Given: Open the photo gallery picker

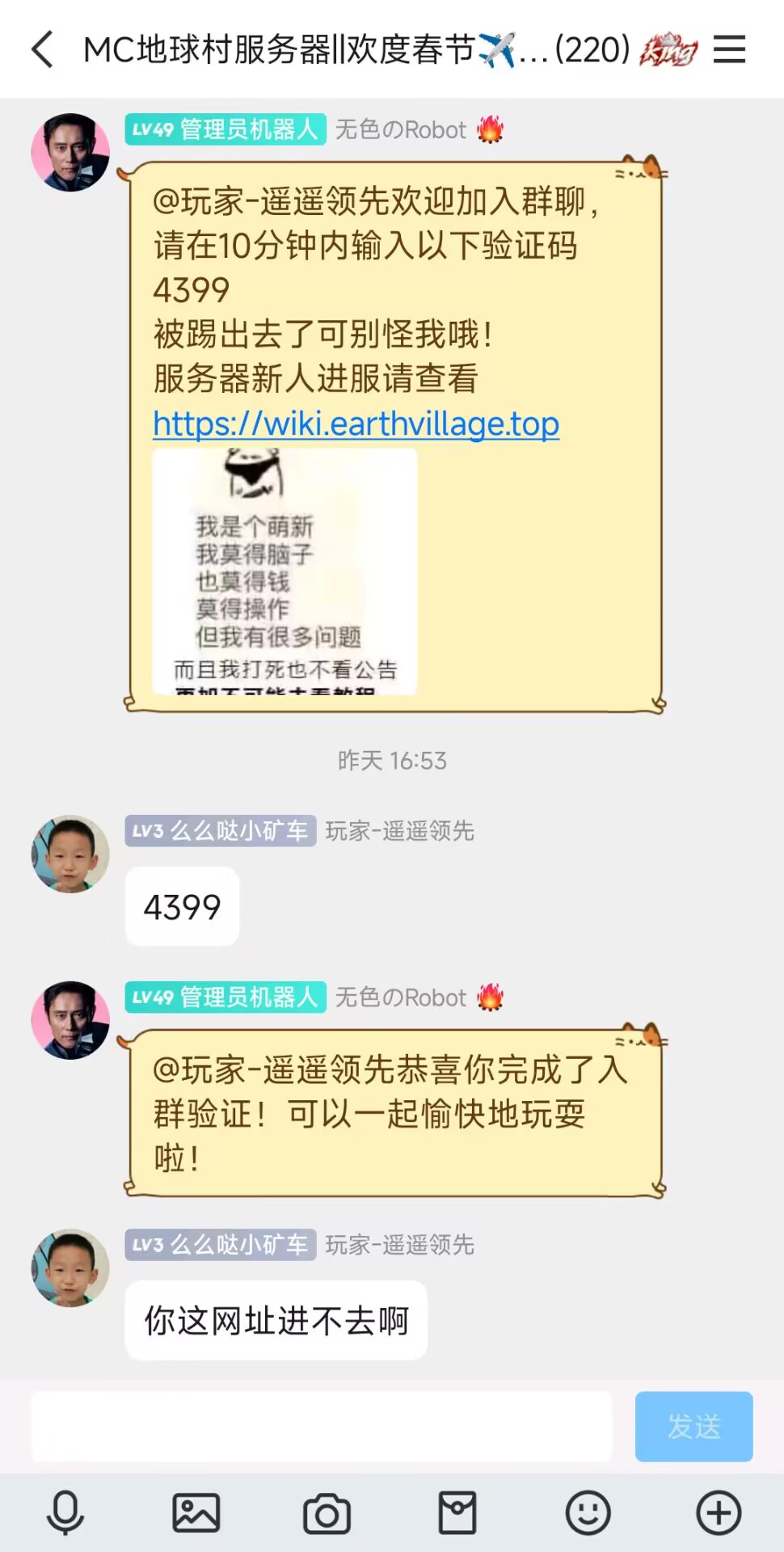Looking at the screenshot, I should (196, 1512).
